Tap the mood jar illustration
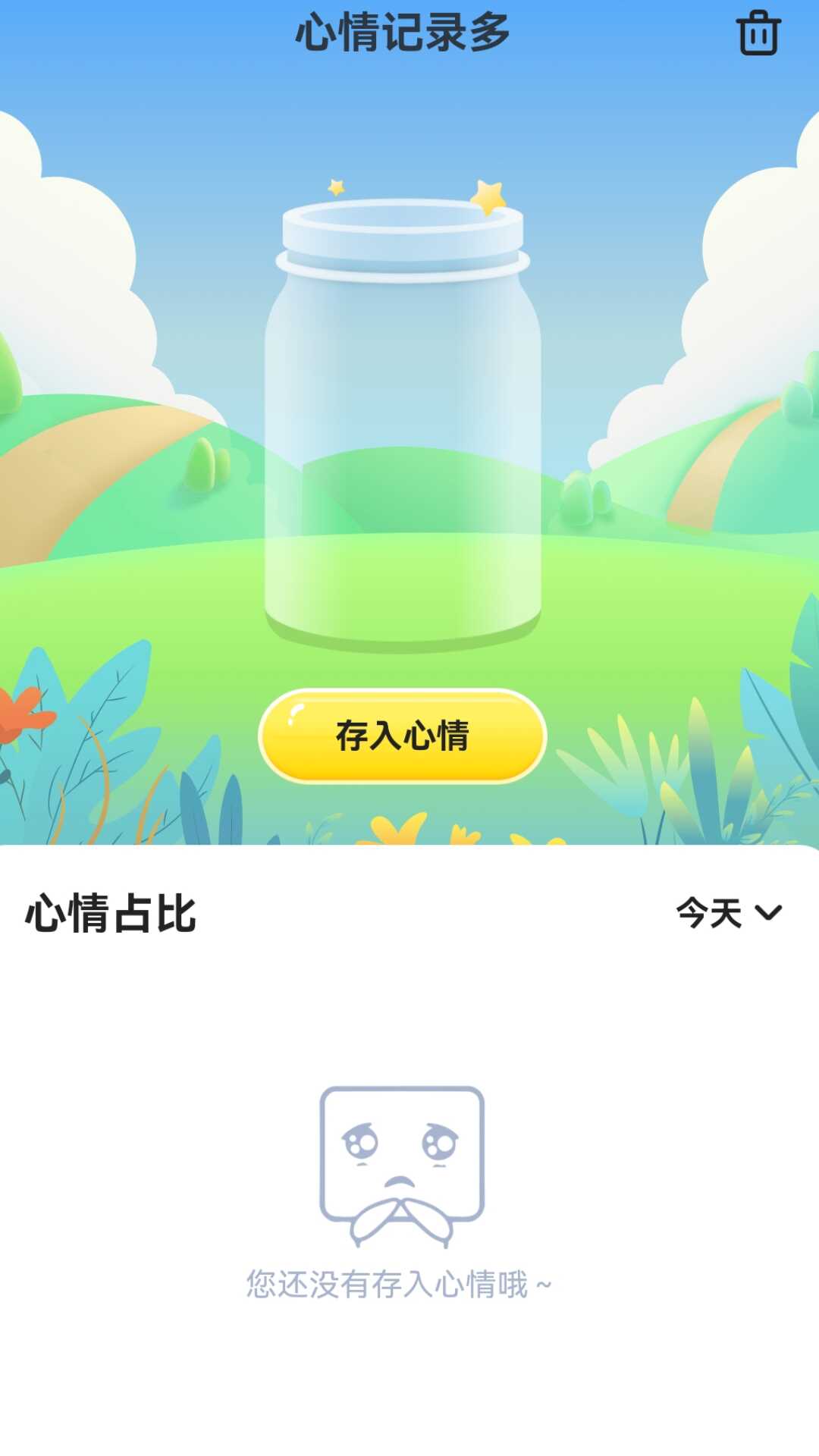 [402, 425]
